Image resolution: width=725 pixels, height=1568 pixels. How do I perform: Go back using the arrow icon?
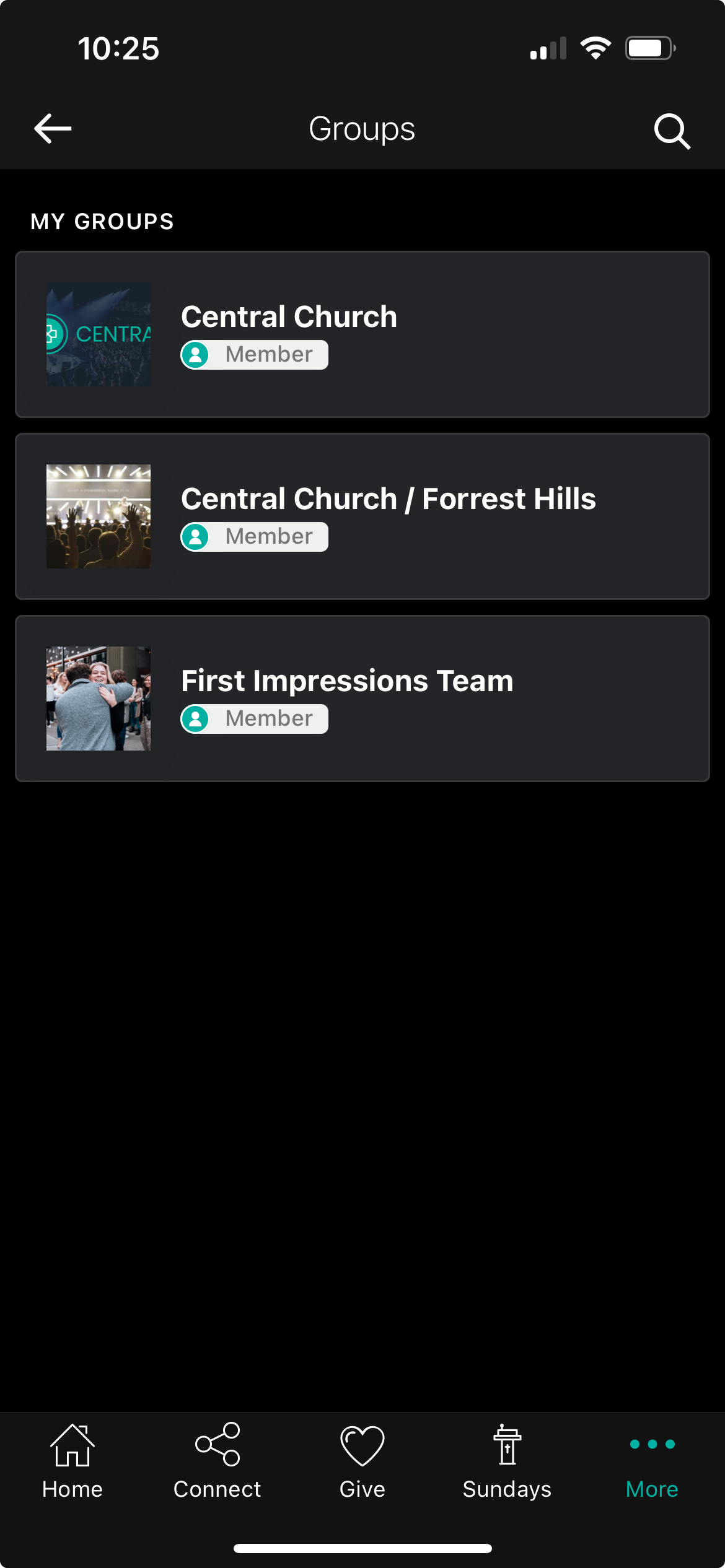[53, 129]
